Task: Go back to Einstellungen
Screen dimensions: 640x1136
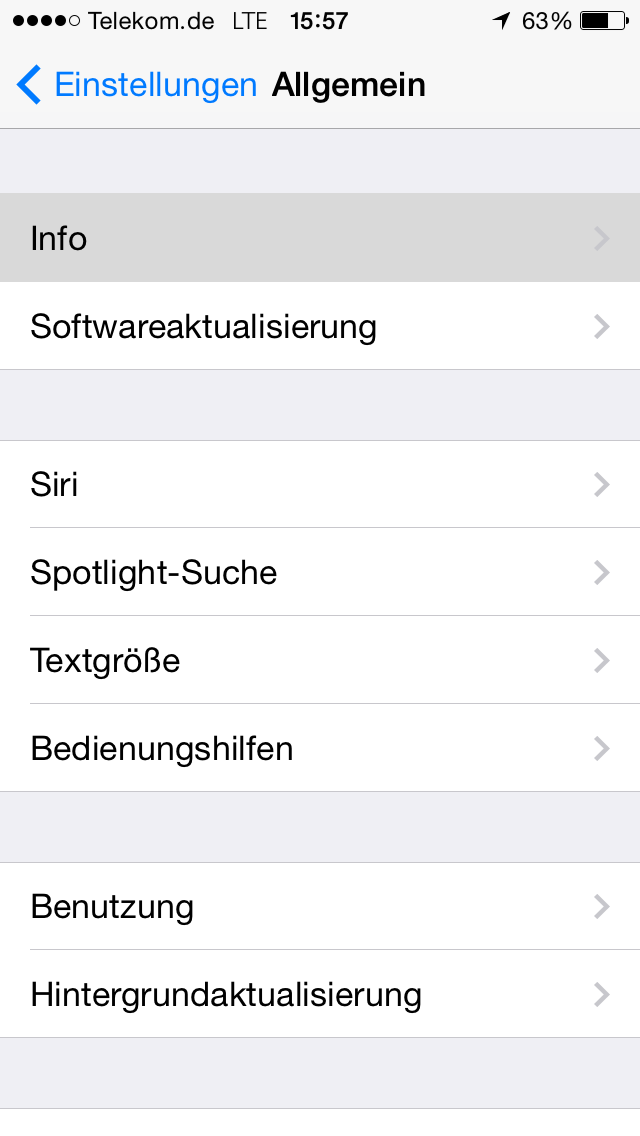Action: [136, 85]
